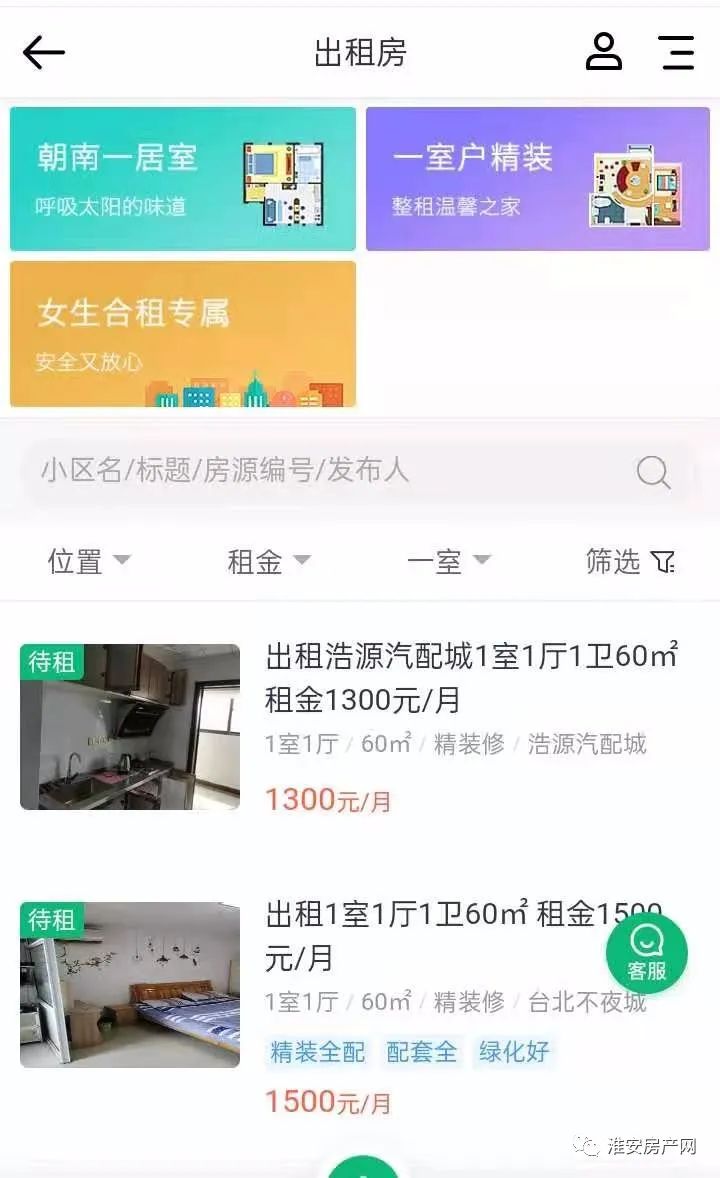Expand the 一室 dropdown
The height and width of the screenshot is (1178, 720).
(x=449, y=561)
